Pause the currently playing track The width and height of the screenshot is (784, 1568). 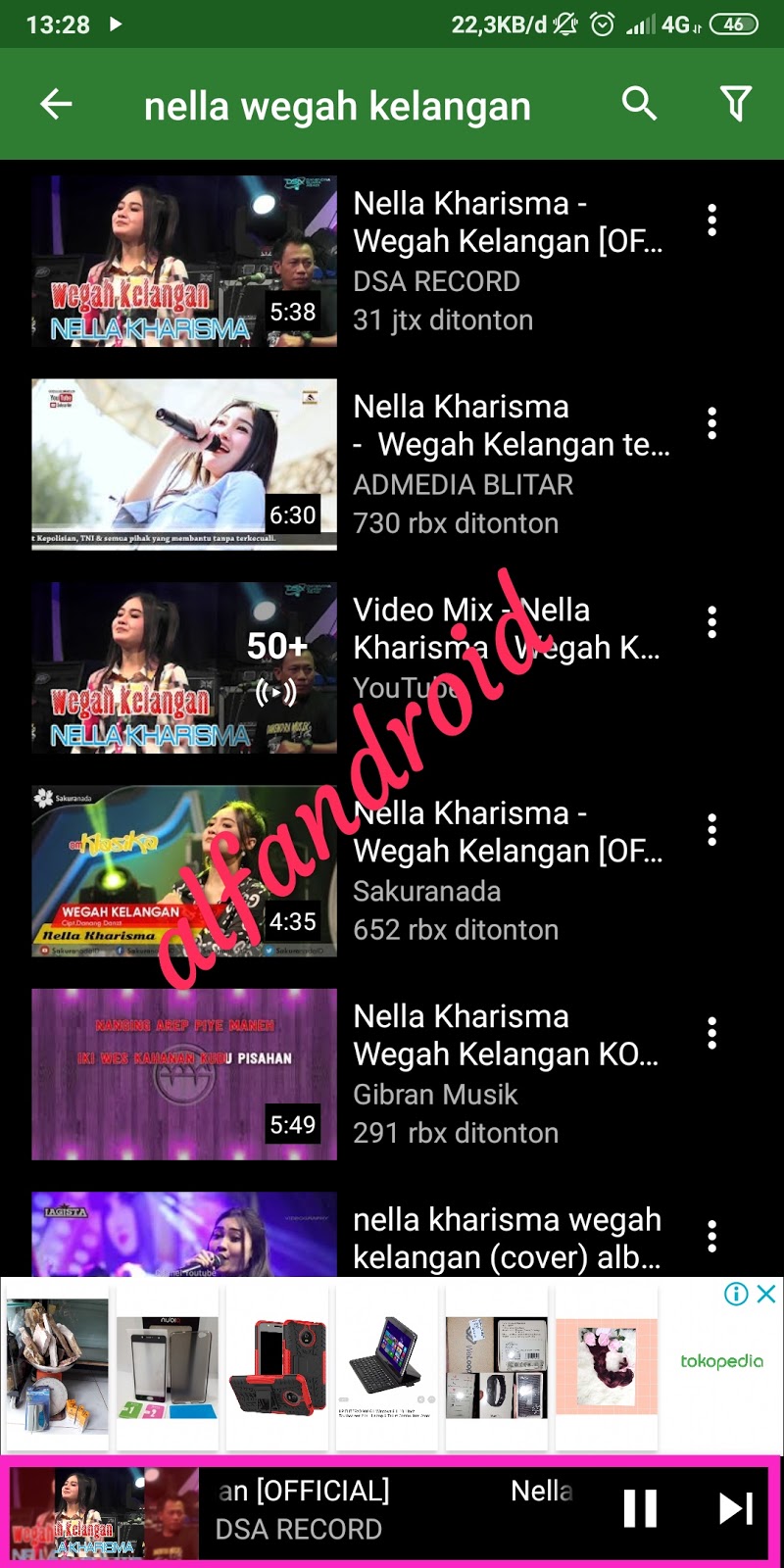click(640, 1508)
